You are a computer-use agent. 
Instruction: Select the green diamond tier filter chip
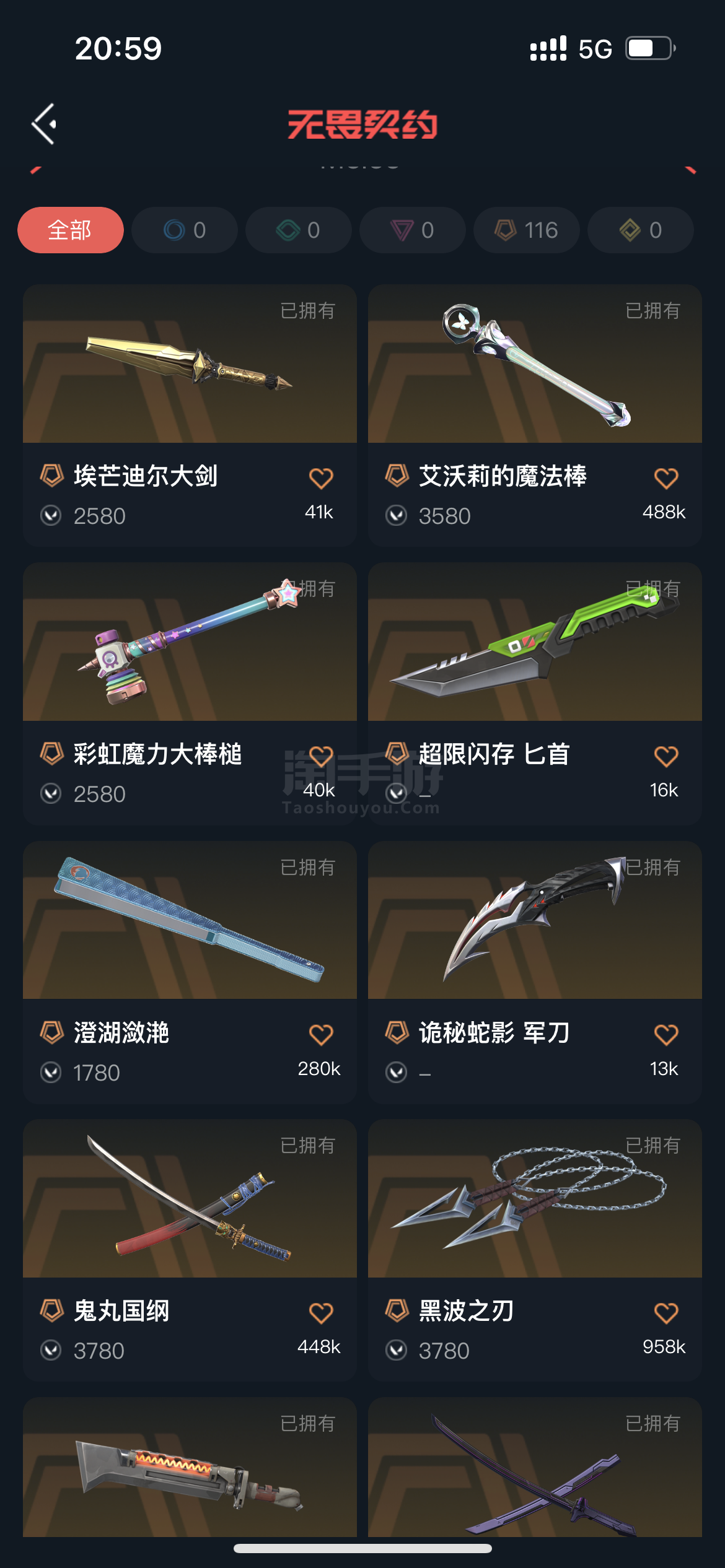299,230
